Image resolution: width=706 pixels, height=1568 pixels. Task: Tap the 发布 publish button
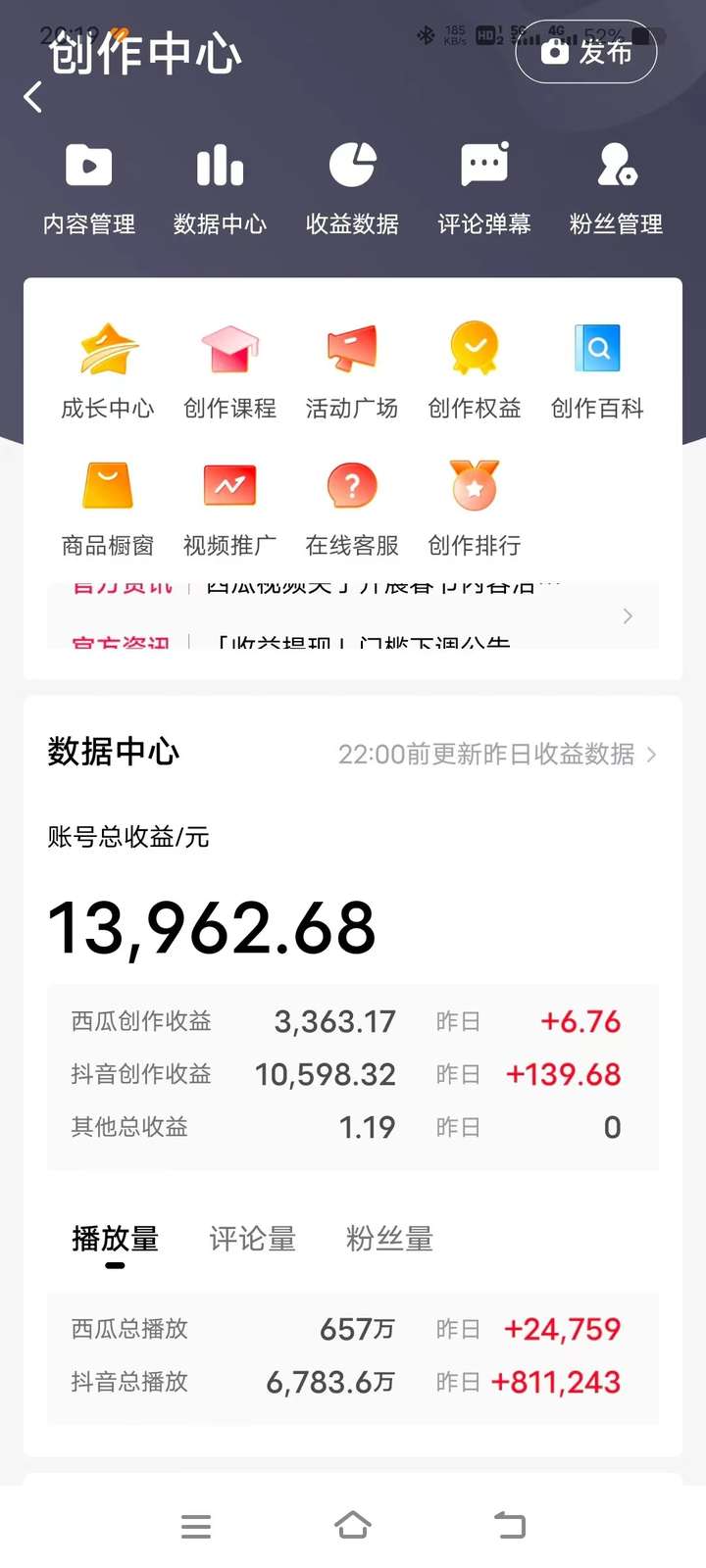[585, 54]
